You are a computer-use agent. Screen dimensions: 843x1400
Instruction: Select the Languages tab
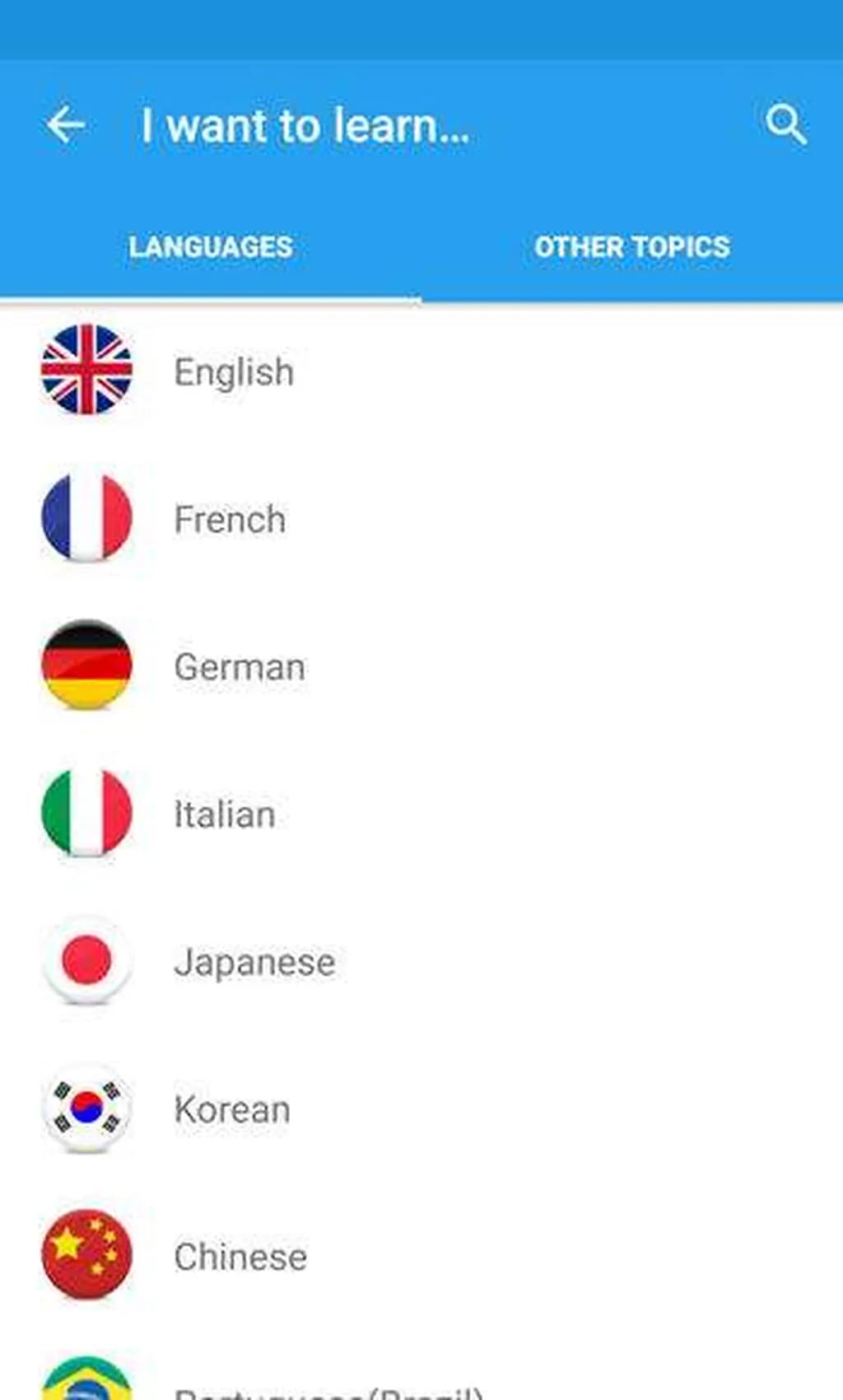click(211, 247)
